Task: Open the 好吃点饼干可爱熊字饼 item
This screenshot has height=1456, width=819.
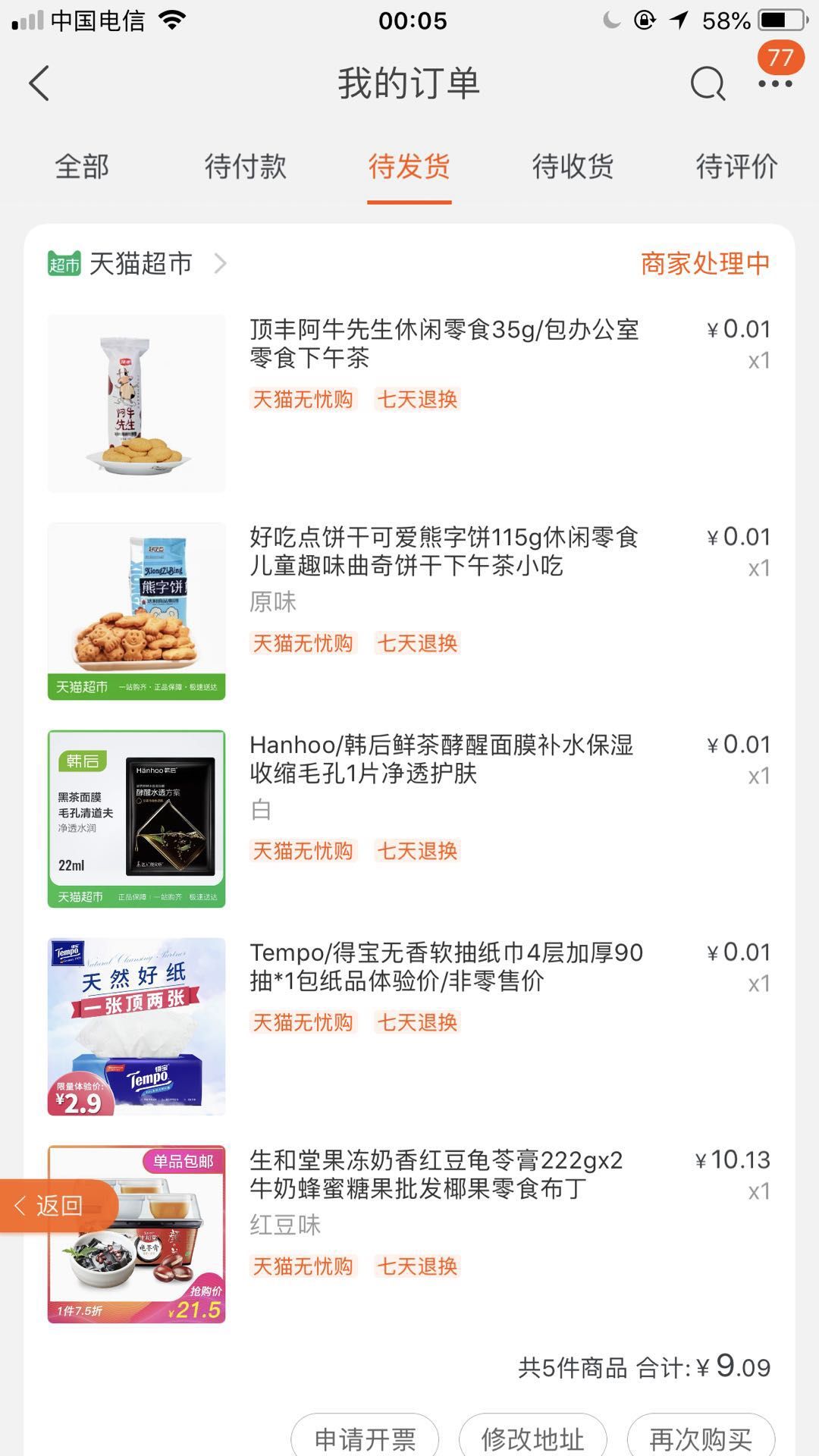Action: [x=409, y=611]
